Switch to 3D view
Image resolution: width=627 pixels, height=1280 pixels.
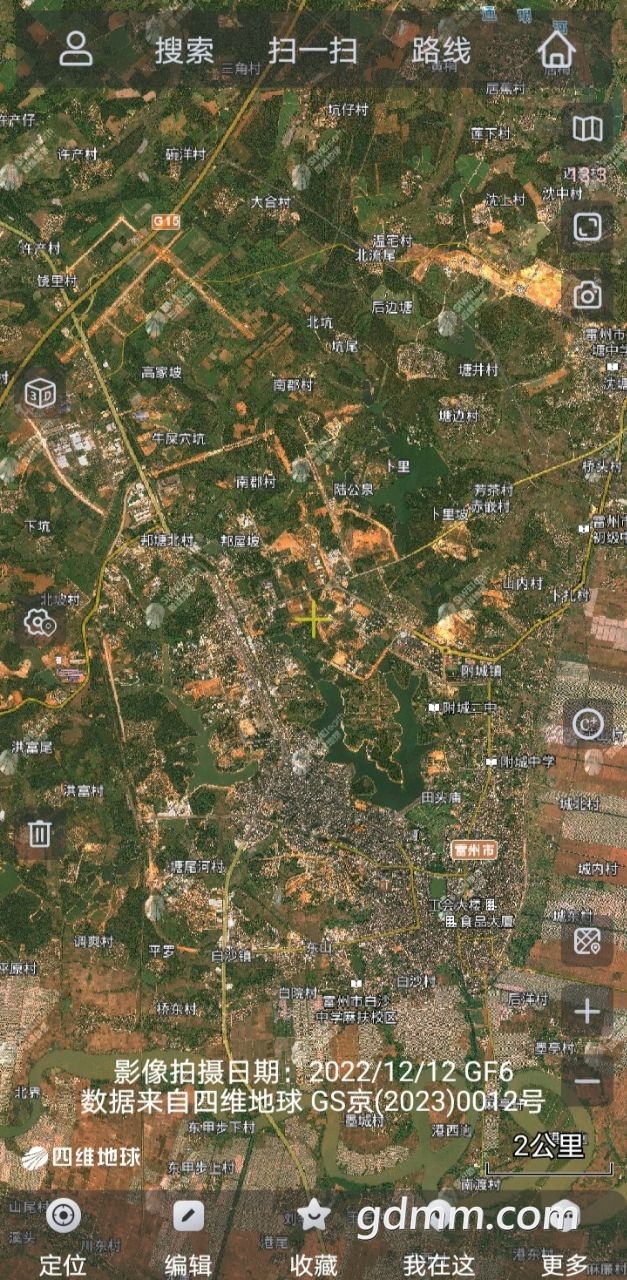coord(40,395)
